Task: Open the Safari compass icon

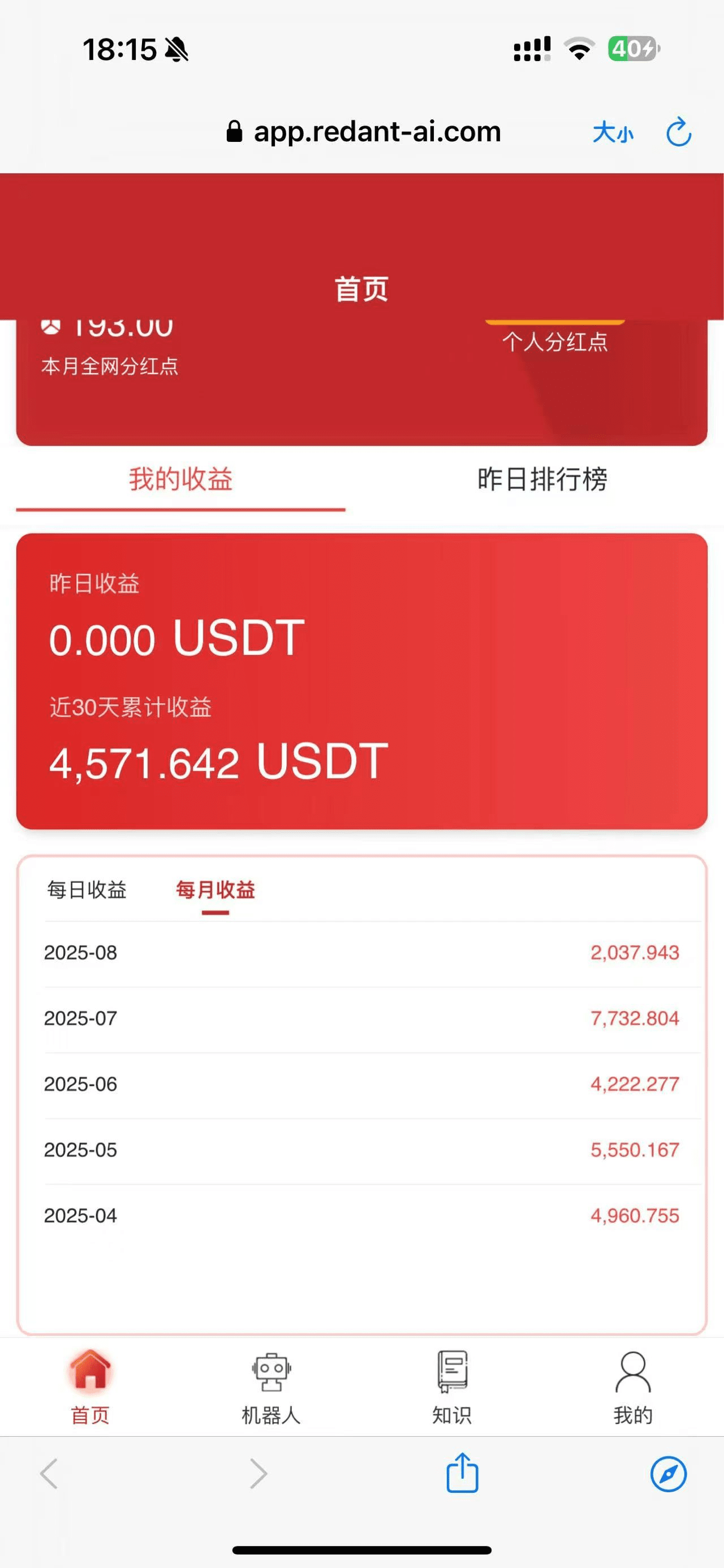Action: point(668,1474)
